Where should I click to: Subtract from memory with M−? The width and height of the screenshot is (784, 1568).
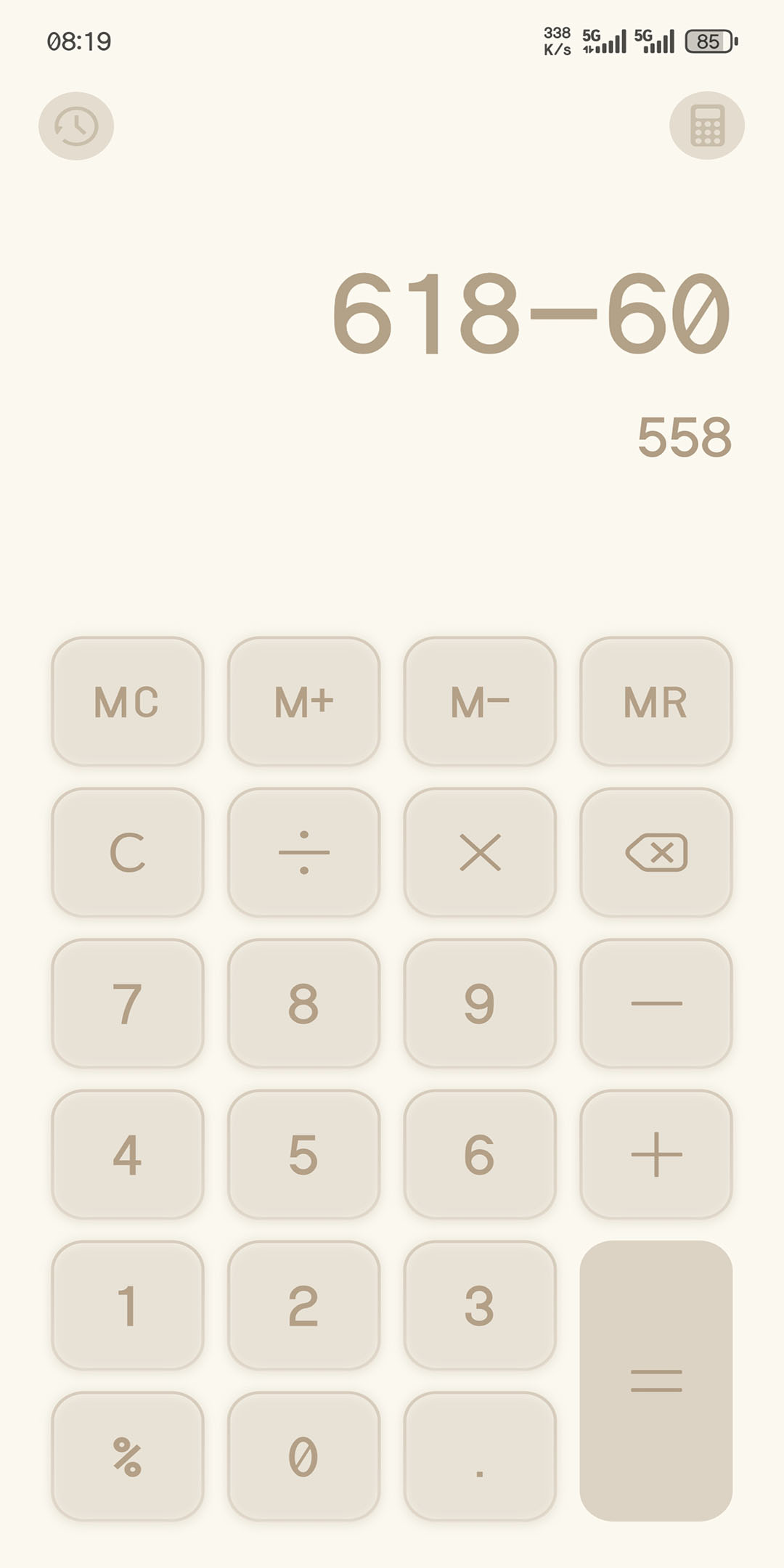480,701
